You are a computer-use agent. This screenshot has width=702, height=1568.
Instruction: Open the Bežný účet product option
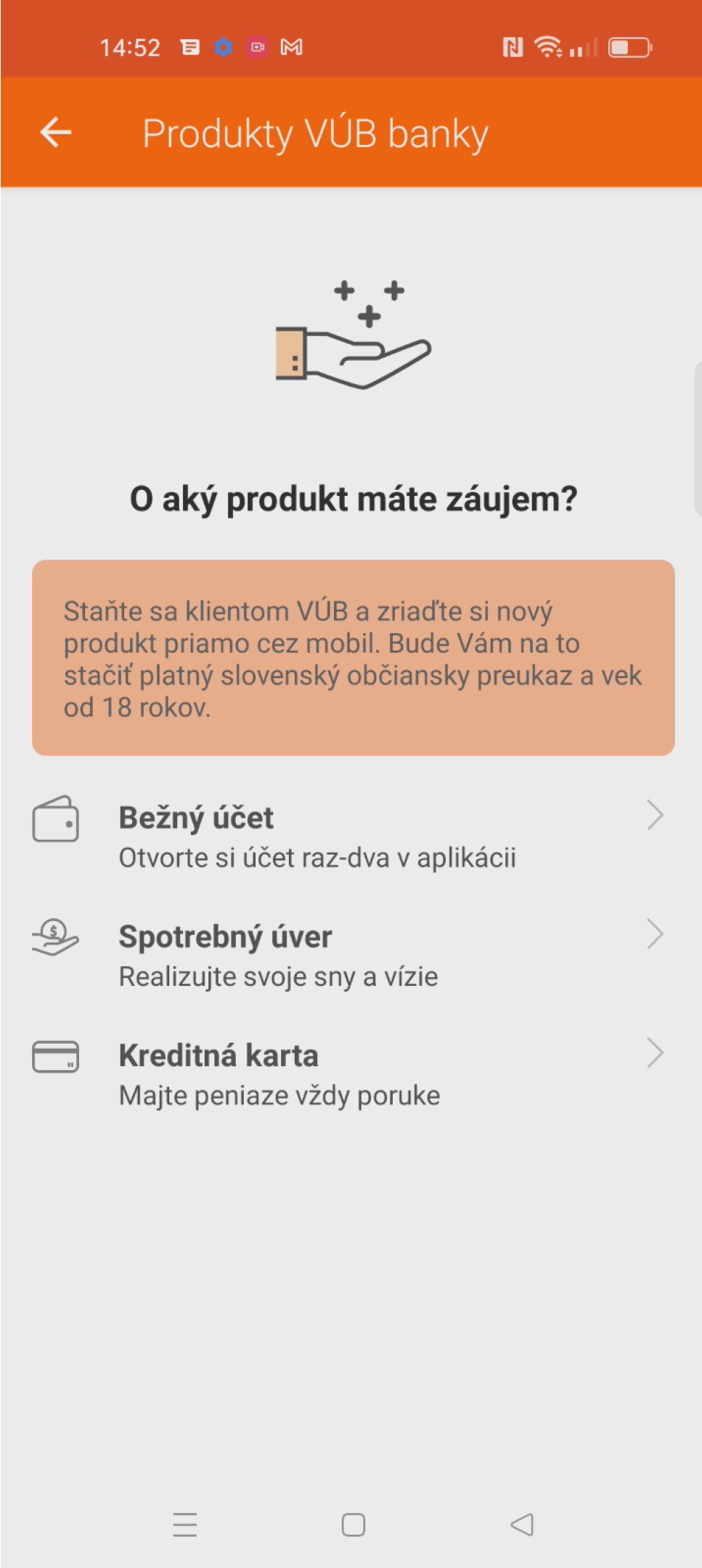pyautogui.click(x=348, y=836)
